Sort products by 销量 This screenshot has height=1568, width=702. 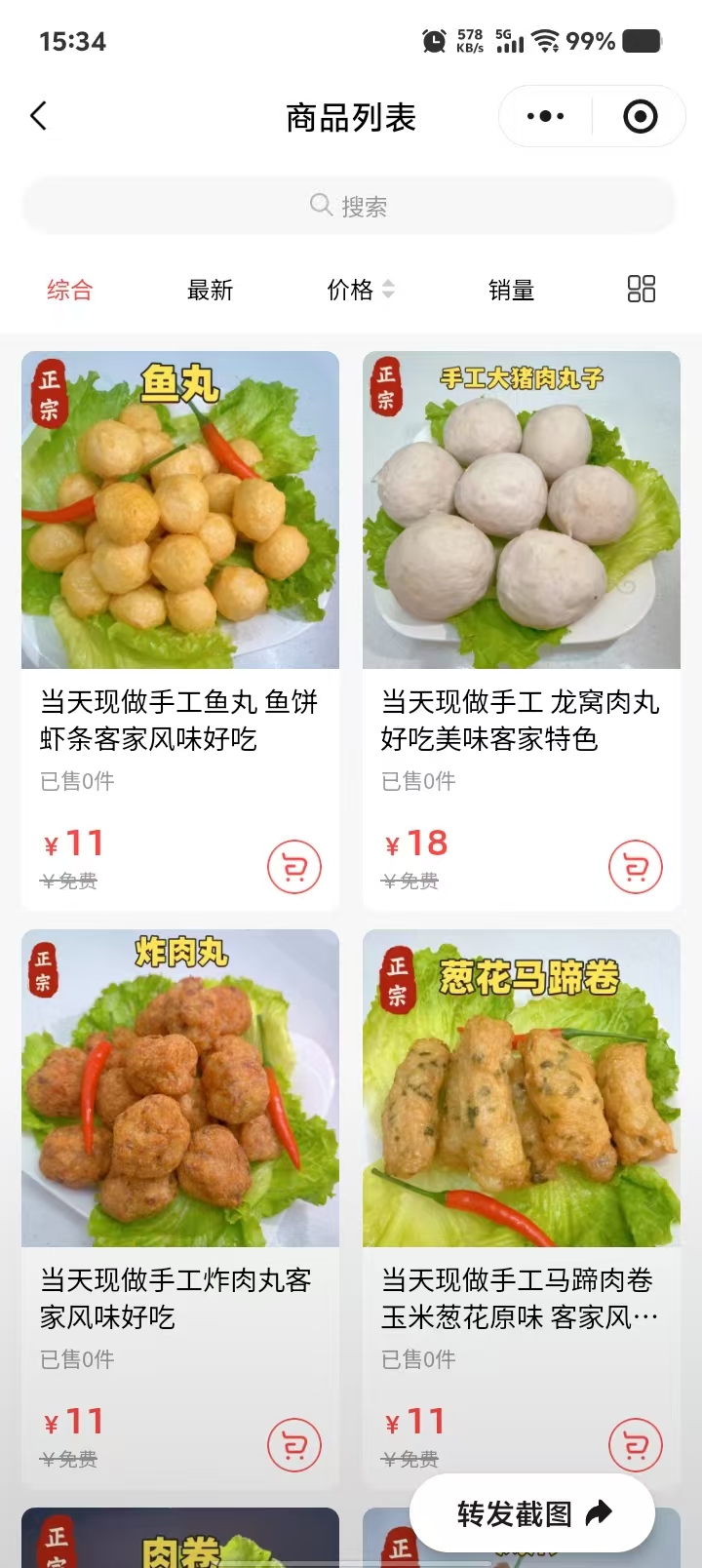[x=511, y=290]
